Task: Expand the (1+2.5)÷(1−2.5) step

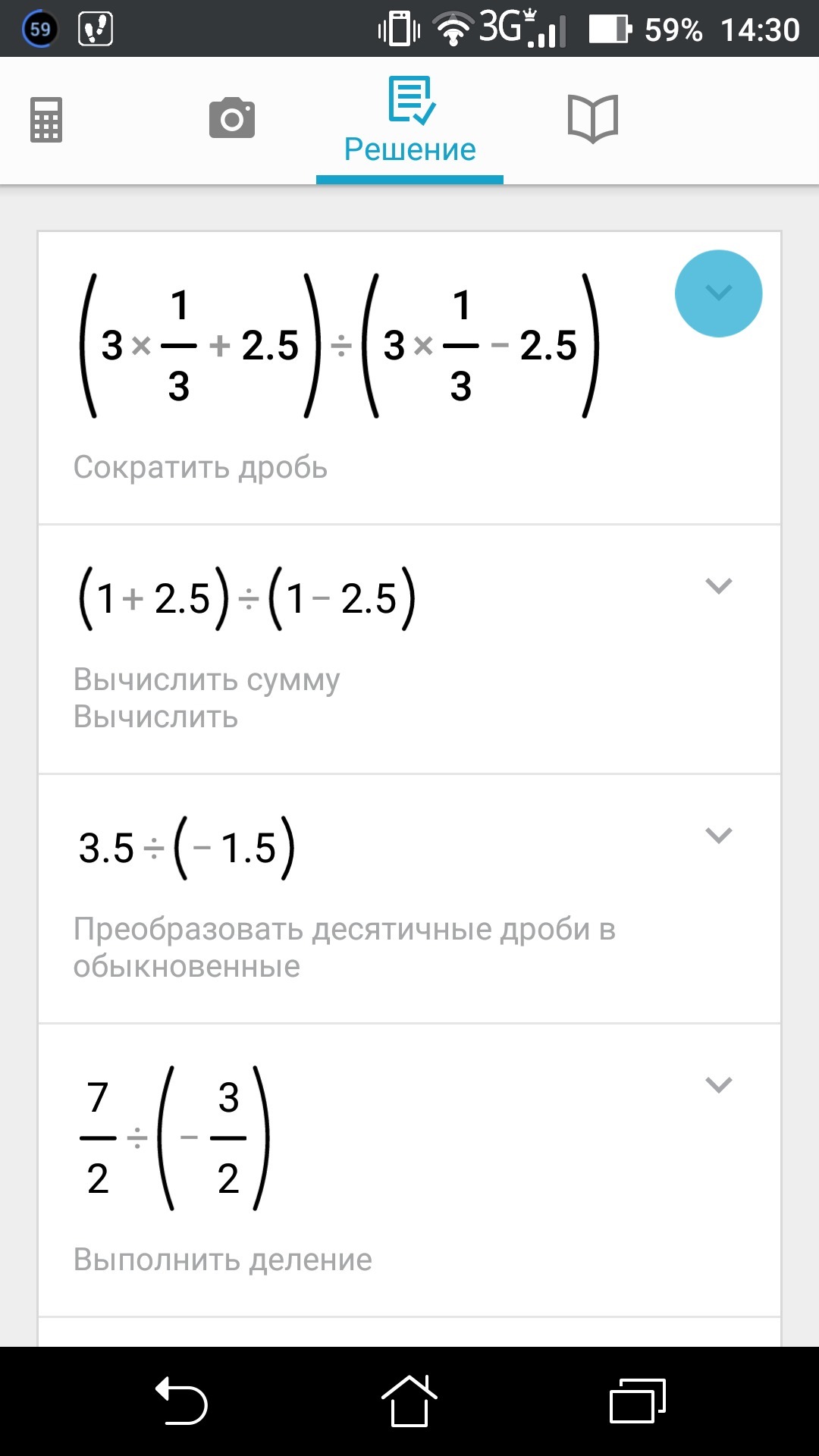Action: click(x=718, y=585)
